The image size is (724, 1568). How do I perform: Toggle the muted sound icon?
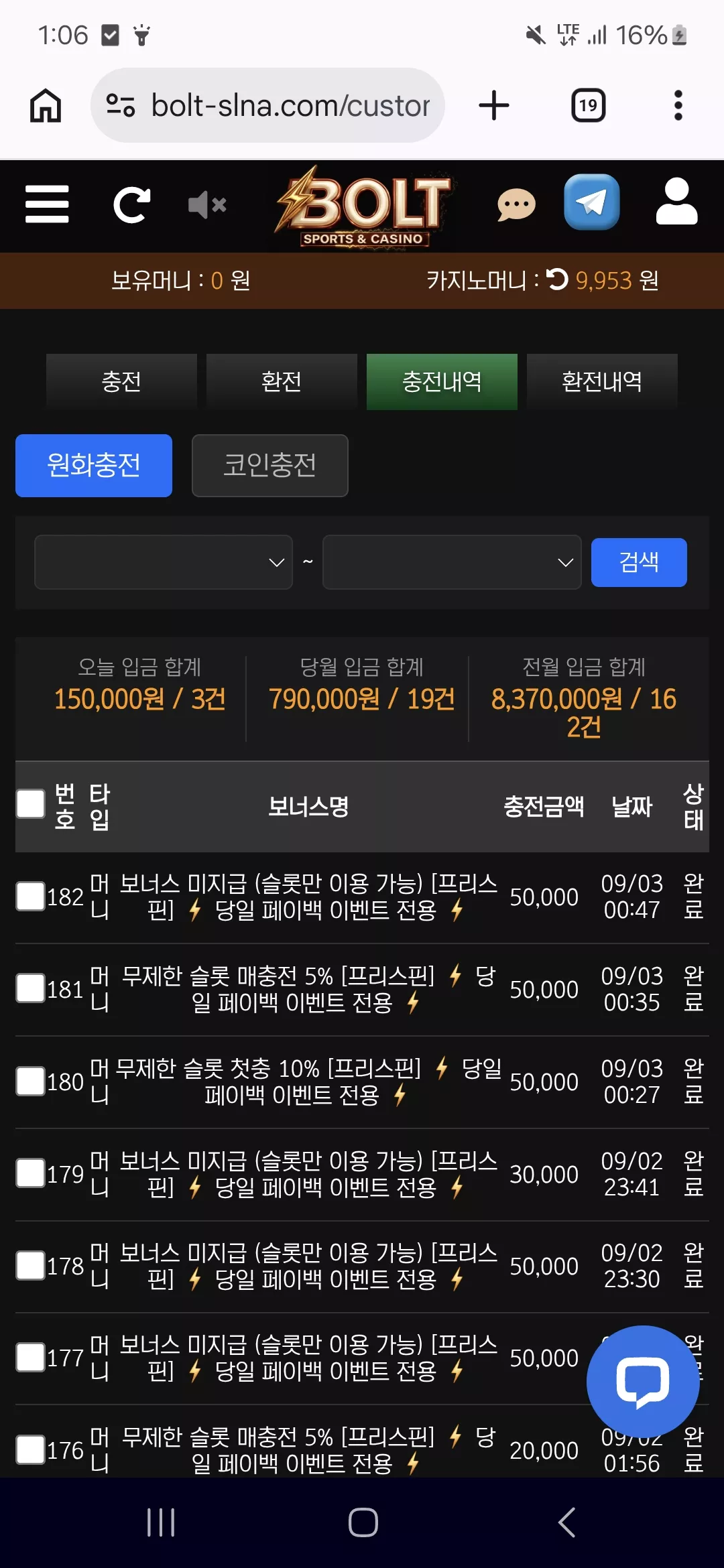(x=207, y=204)
